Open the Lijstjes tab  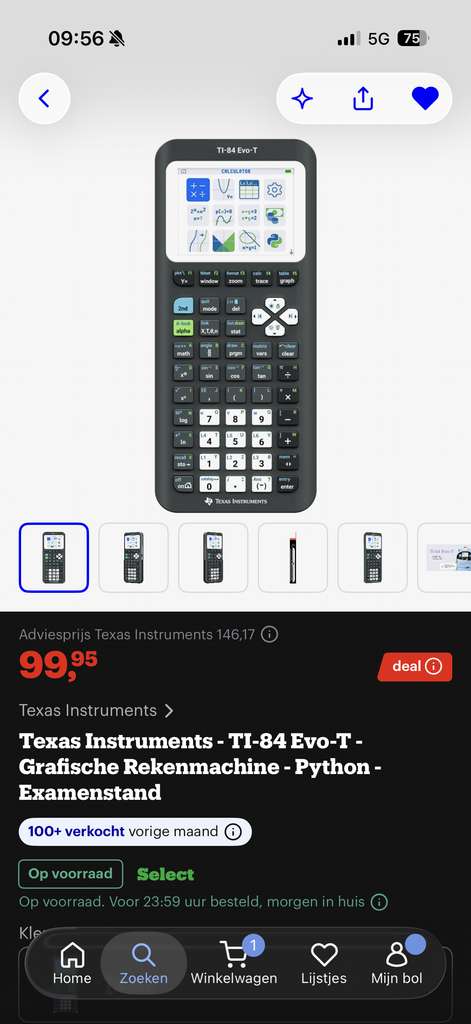(x=324, y=963)
